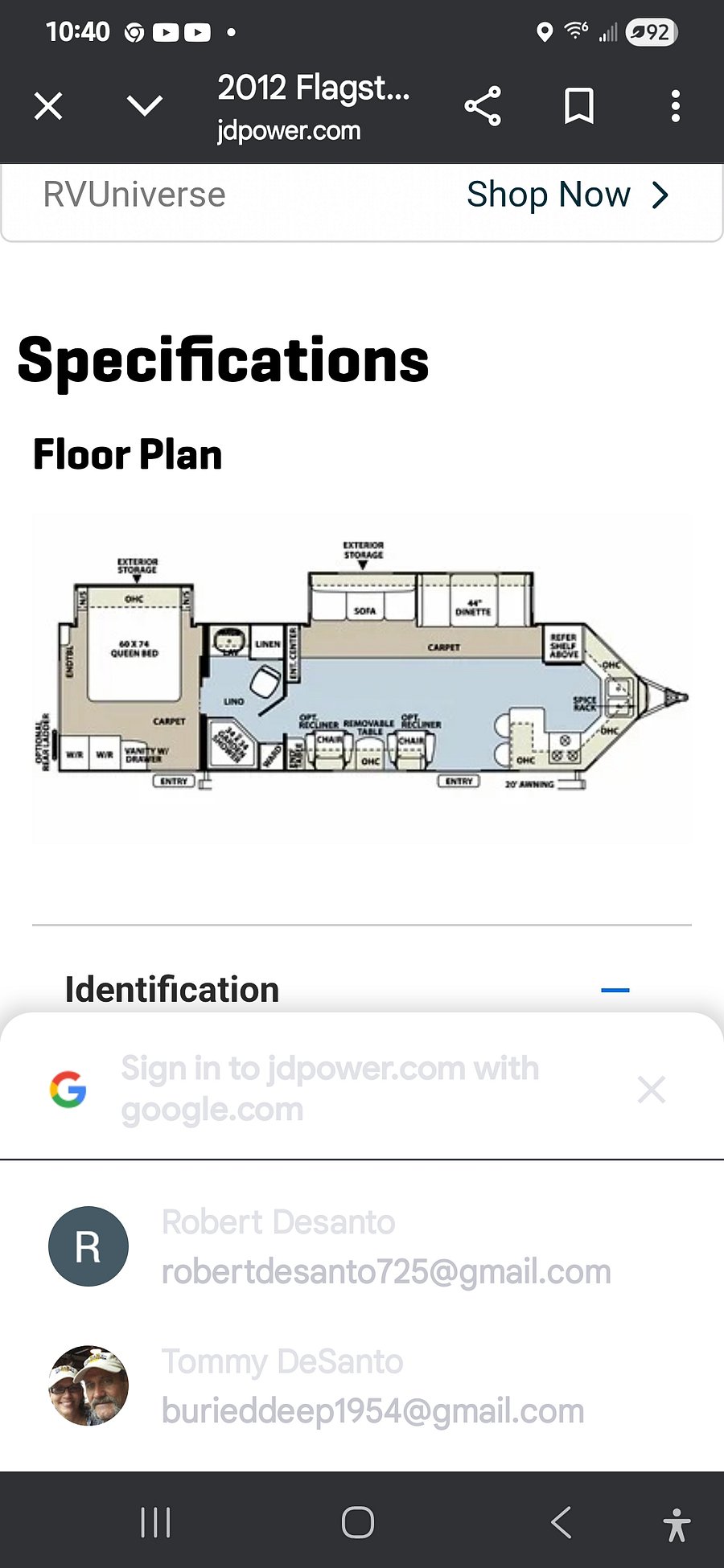724x1568 pixels.
Task: Minimize the tab with the down chevron
Action: [145, 106]
